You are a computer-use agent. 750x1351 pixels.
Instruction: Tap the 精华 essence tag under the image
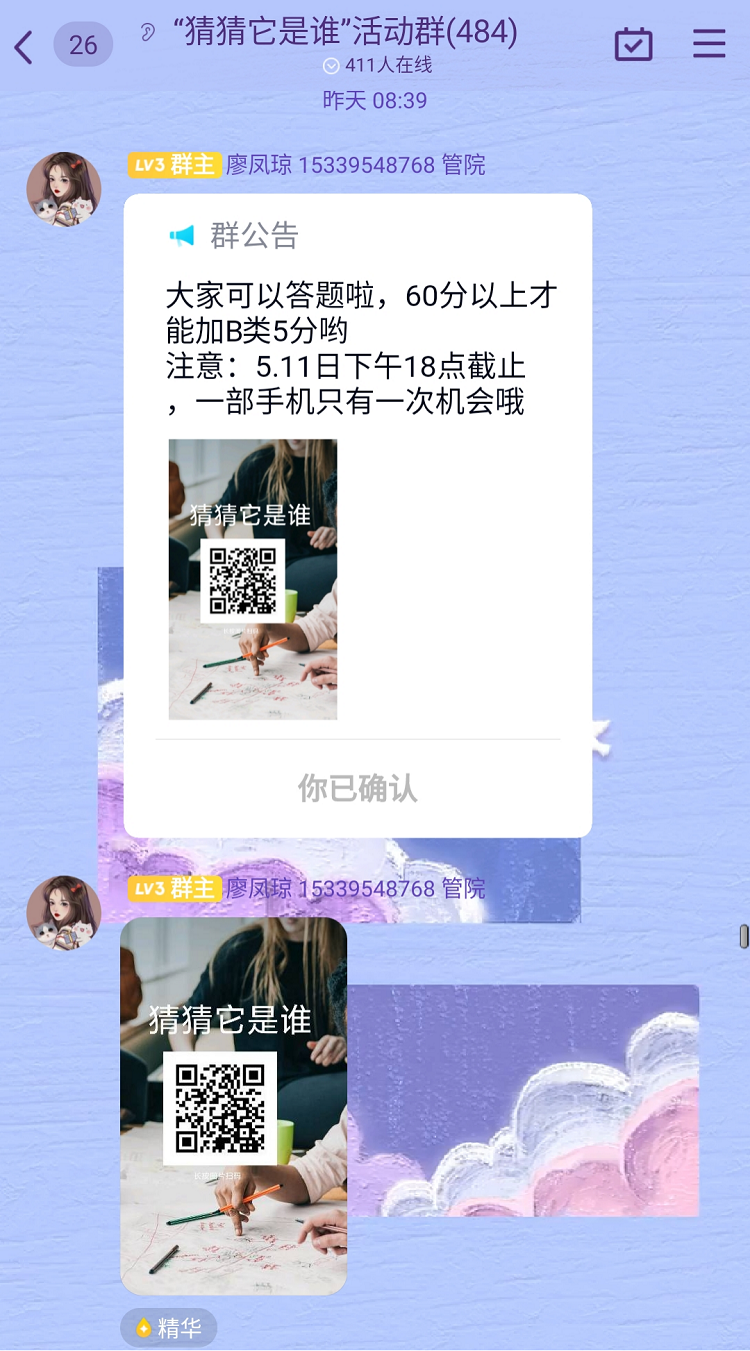click(x=169, y=1328)
